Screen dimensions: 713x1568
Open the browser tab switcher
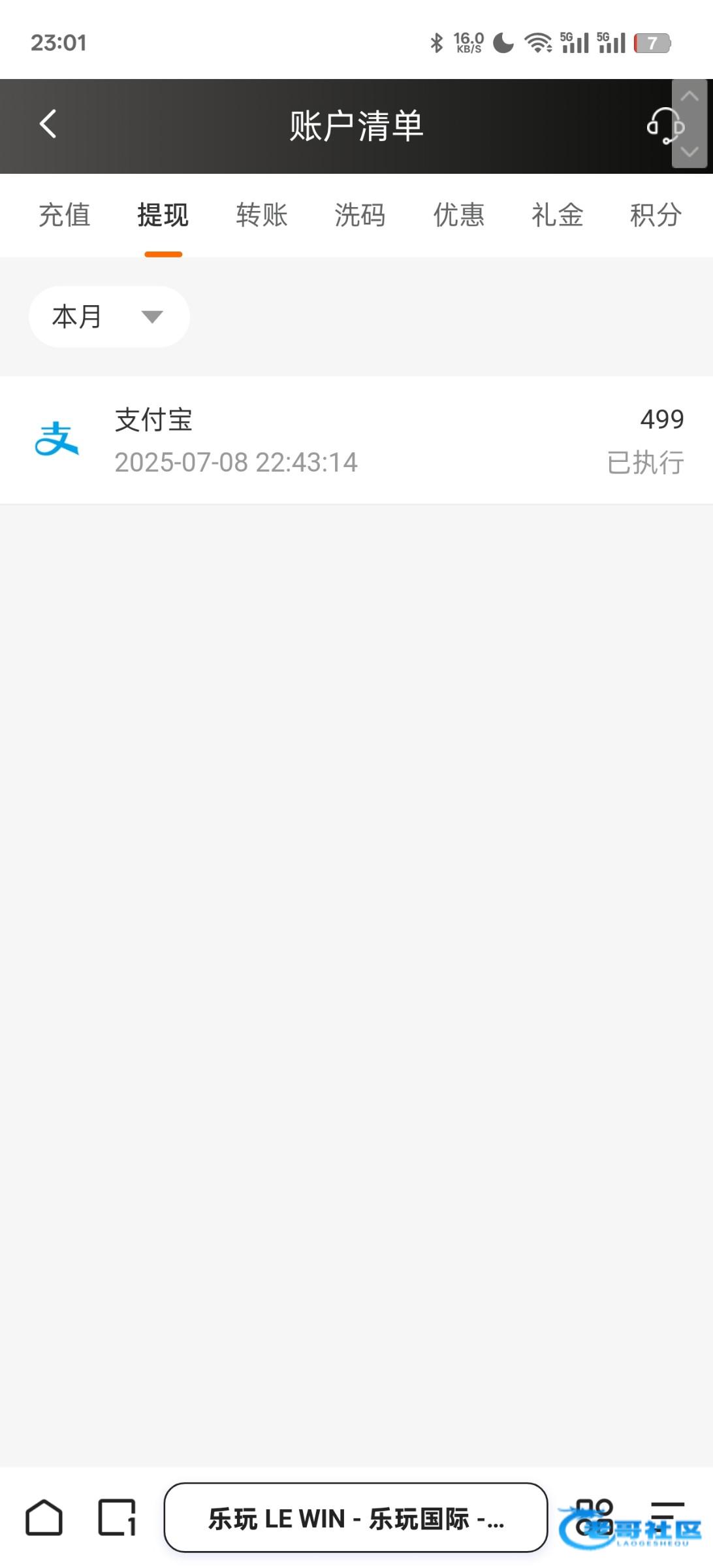pos(117,1517)
